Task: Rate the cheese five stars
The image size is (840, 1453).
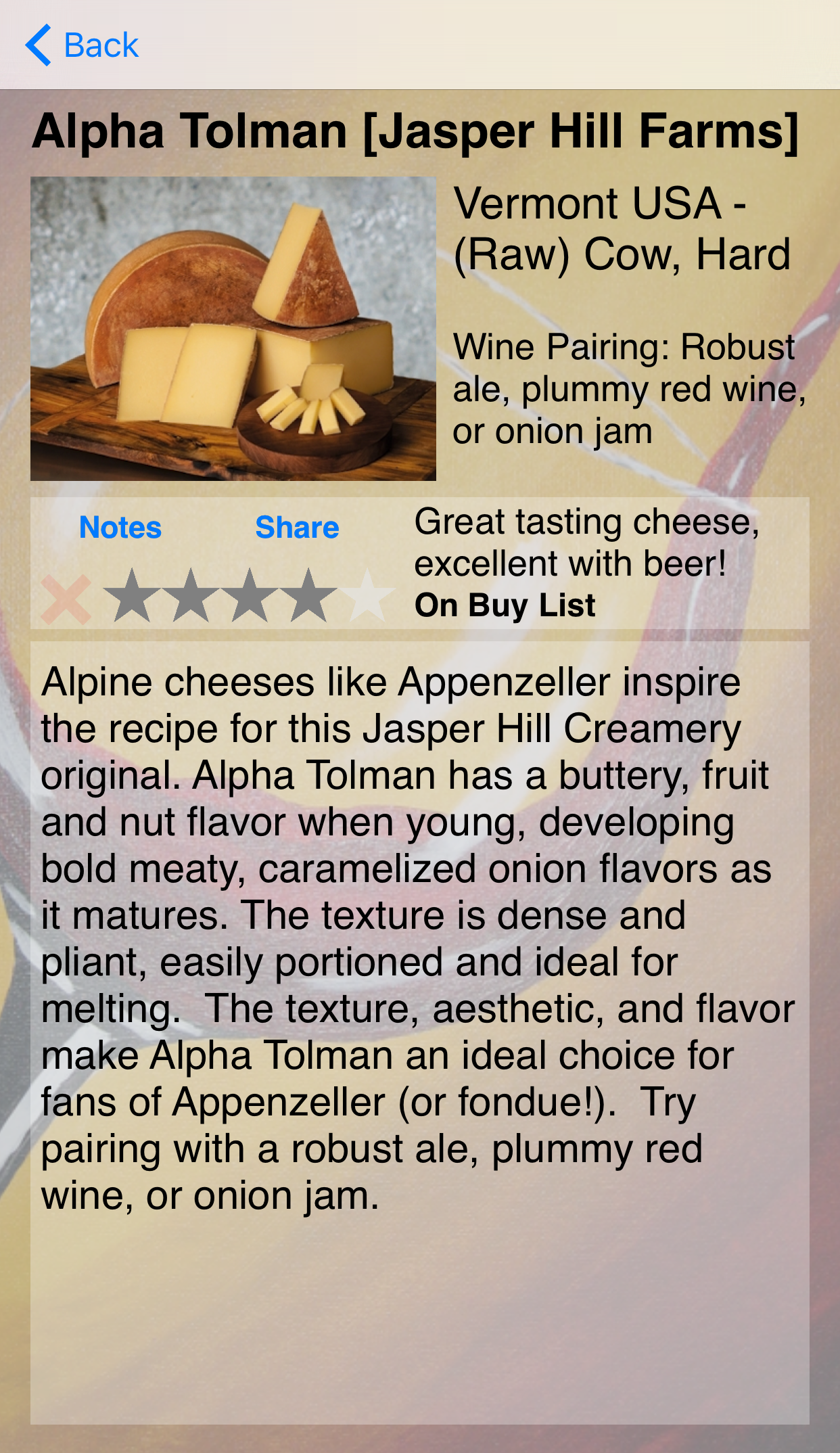Action: click(x=367, y=596)
